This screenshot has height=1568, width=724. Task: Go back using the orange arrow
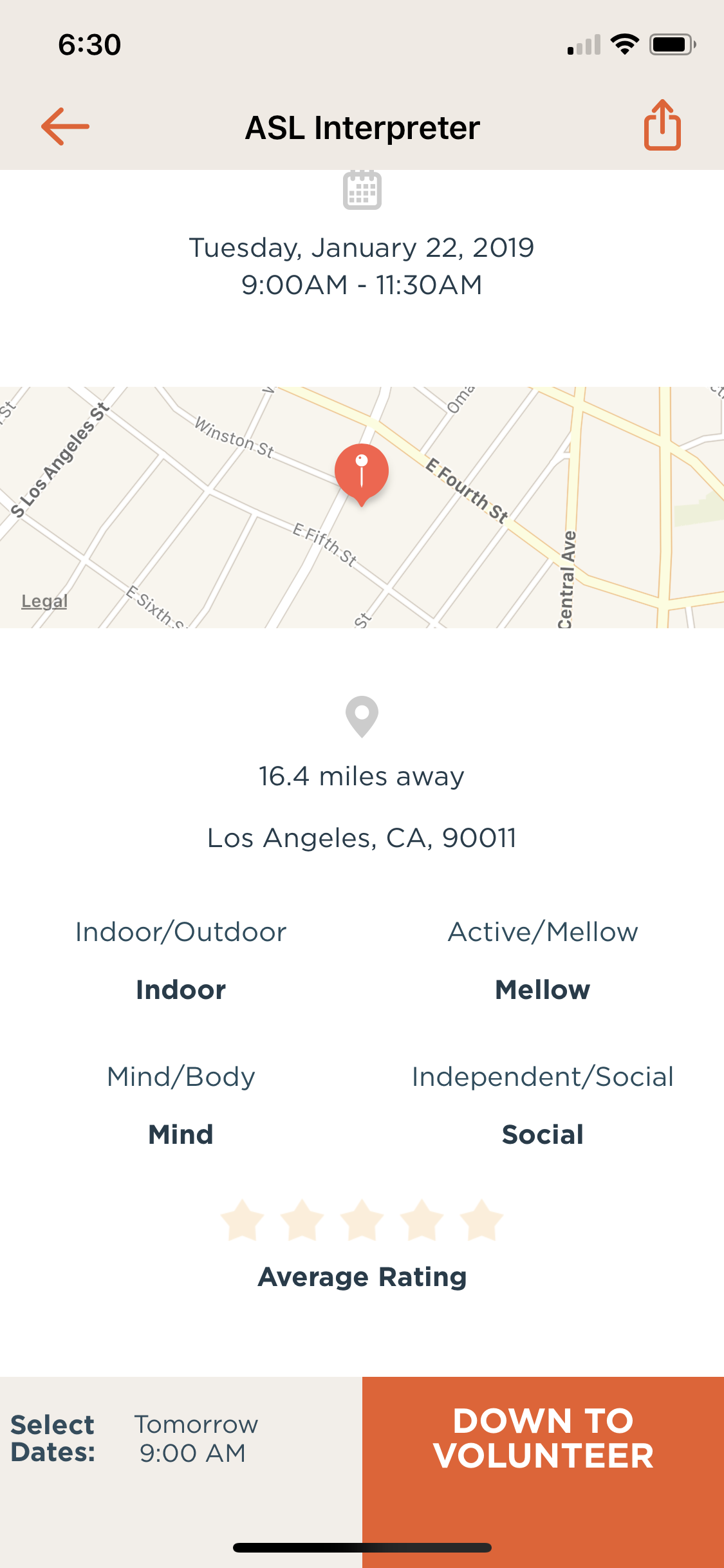point(65,126)
